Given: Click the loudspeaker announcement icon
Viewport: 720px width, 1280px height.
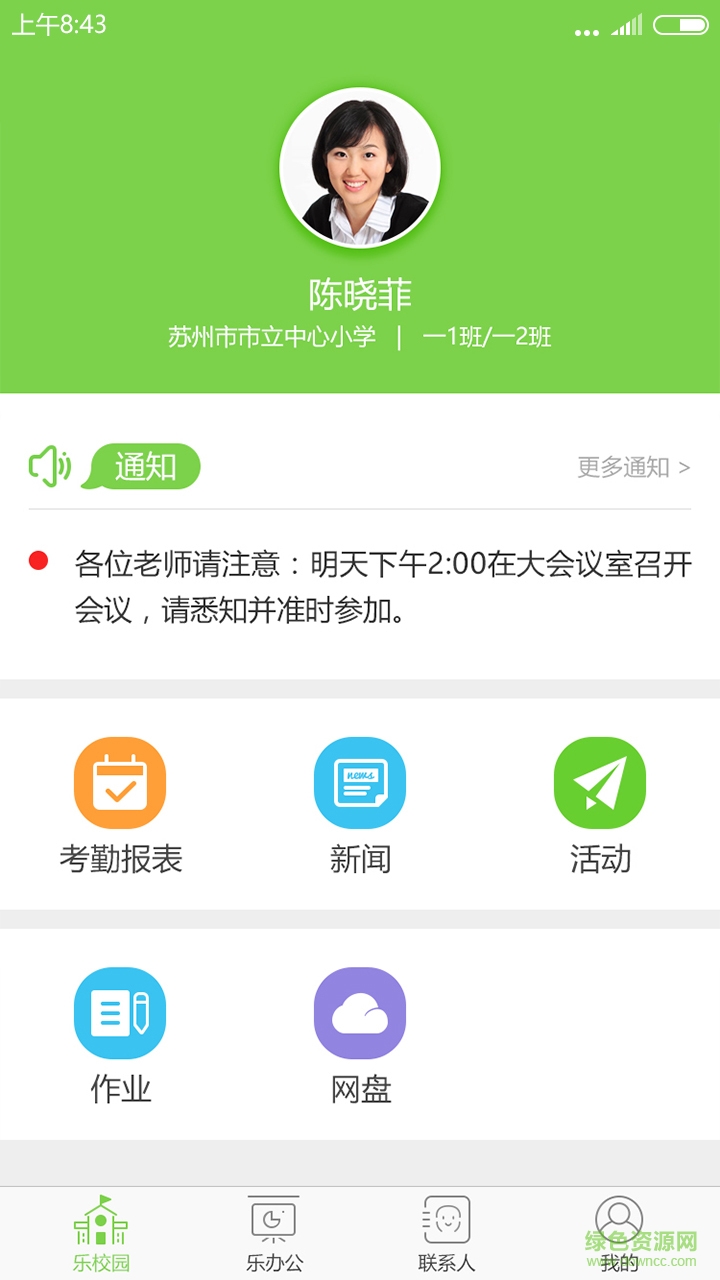Looking at the screenshot, I should pos(47,466).
